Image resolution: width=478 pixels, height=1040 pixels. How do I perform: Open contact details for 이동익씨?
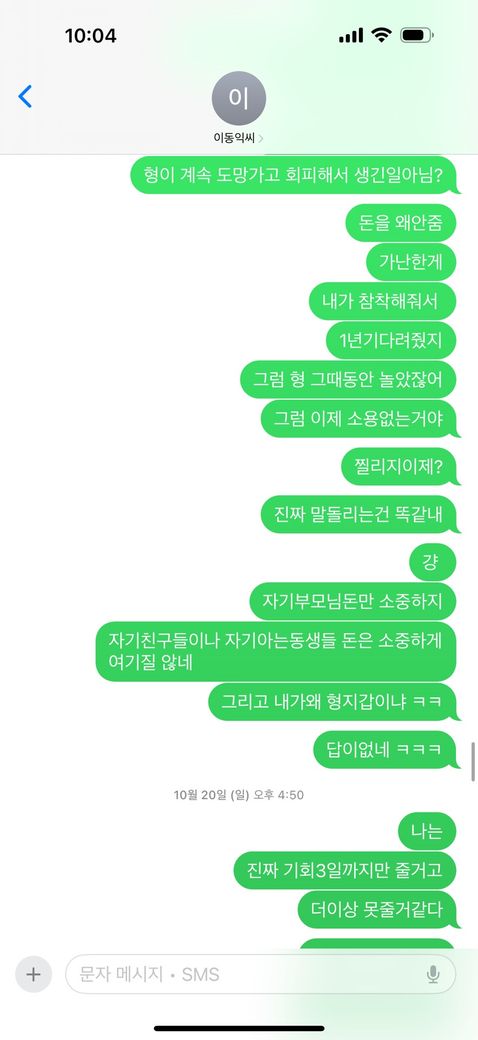(x=239, y=108)
